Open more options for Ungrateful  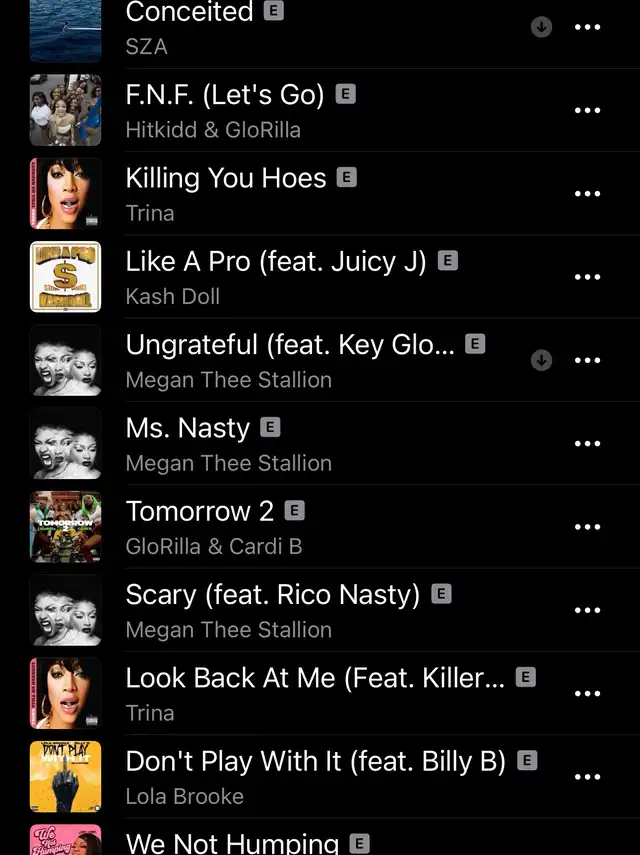pos(587,360)
